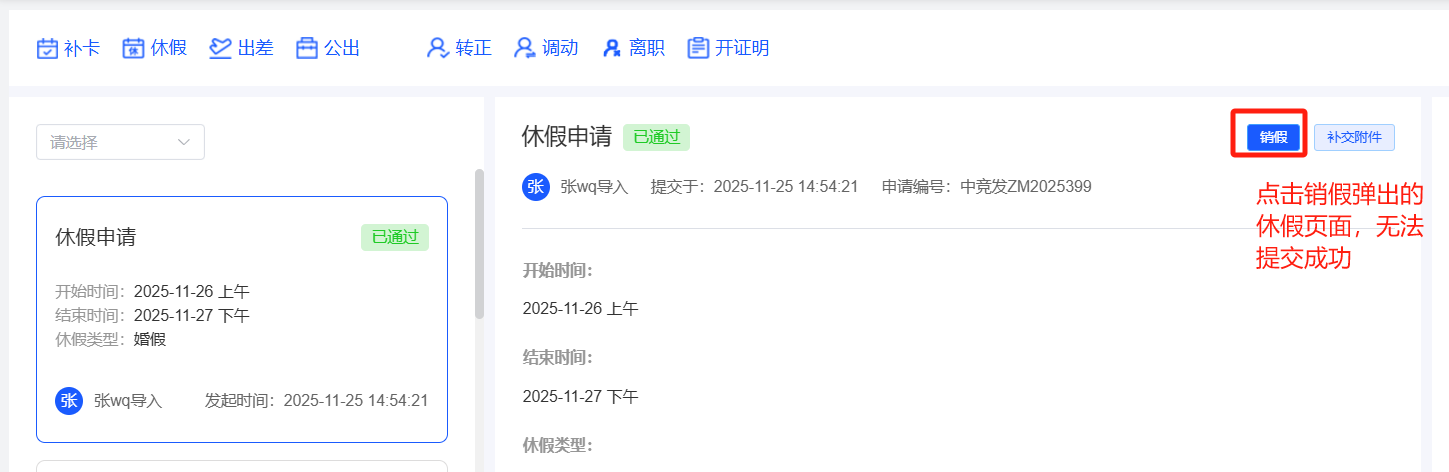This screenshot has width=1449, height=472.
Task: Choose the 调动 option
Action: (x=546, y=48)
